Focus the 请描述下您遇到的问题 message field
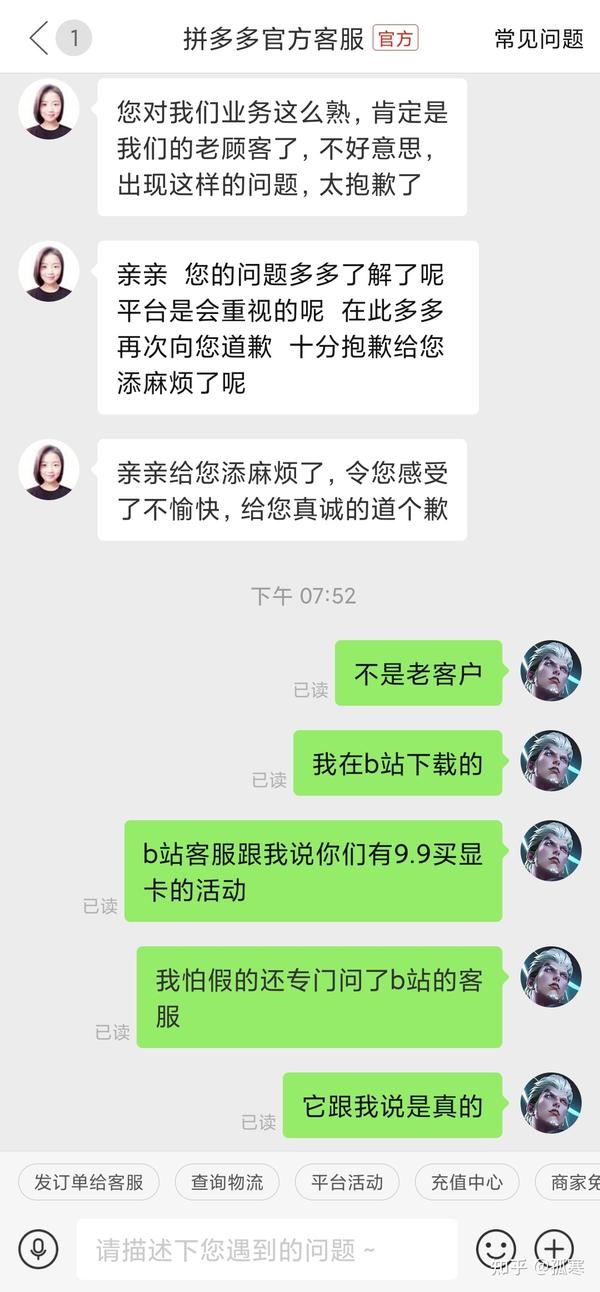The image size is (600, 1292). (265, 1249)
